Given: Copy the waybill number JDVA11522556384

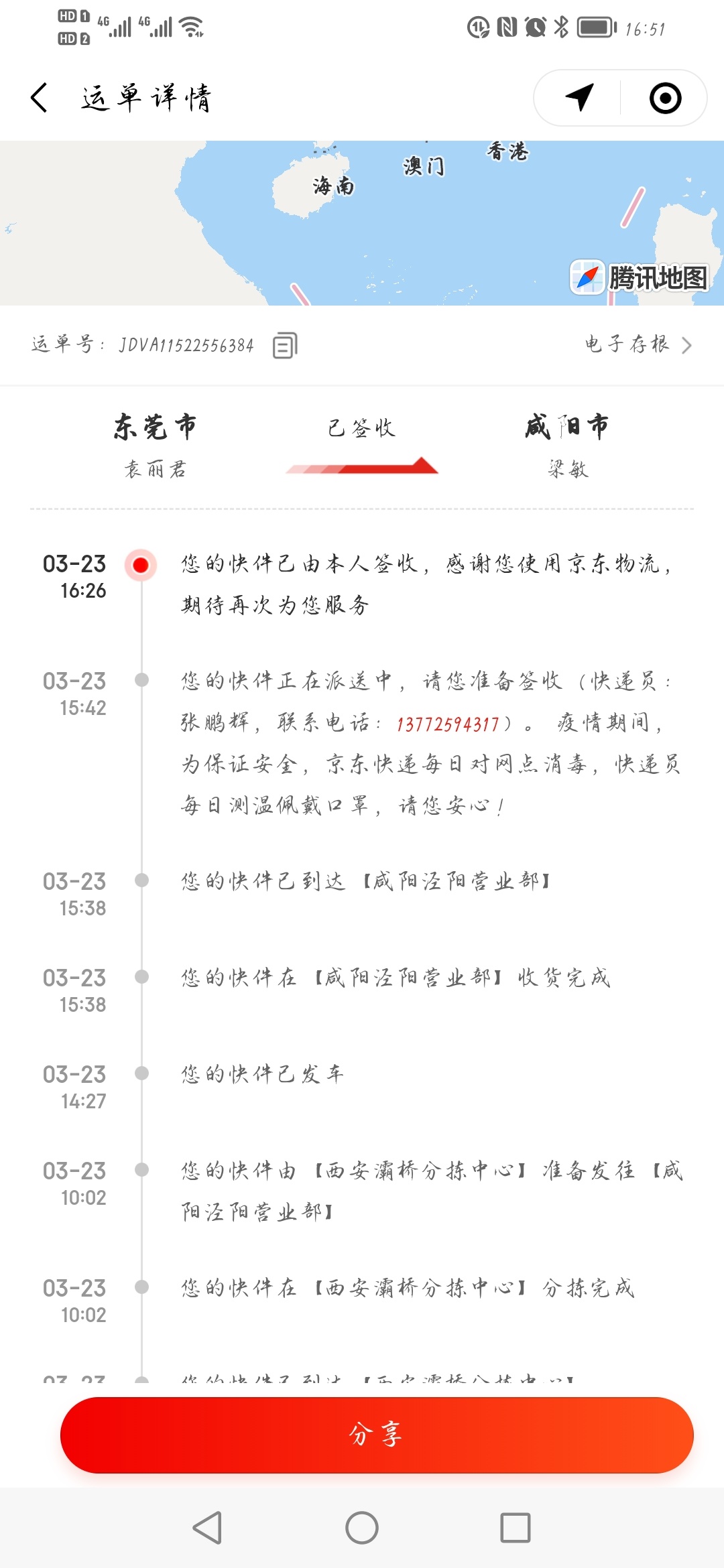Looking at the screenshot, I should 285,346.
